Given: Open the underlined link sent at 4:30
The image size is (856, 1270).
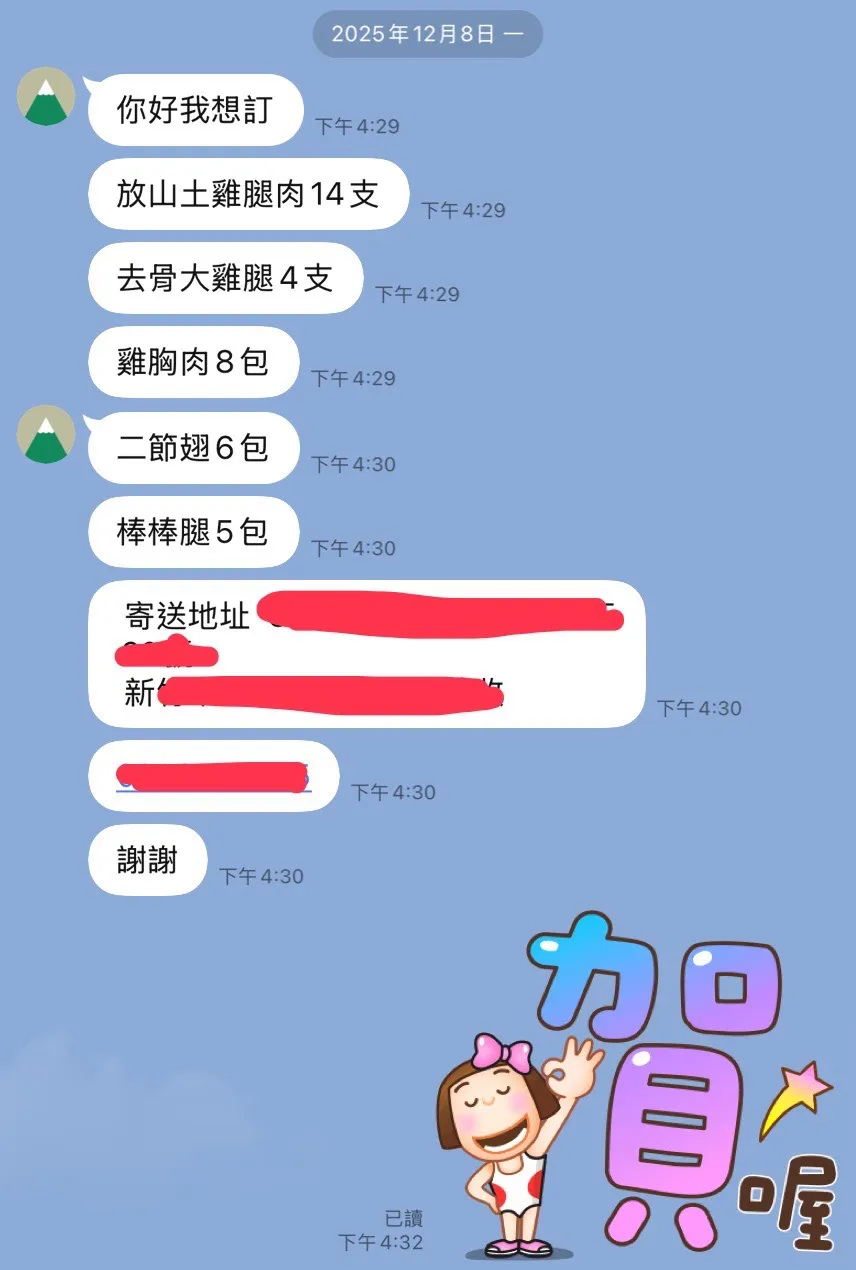Looking at the screenshot, I should tap(212, 777).
